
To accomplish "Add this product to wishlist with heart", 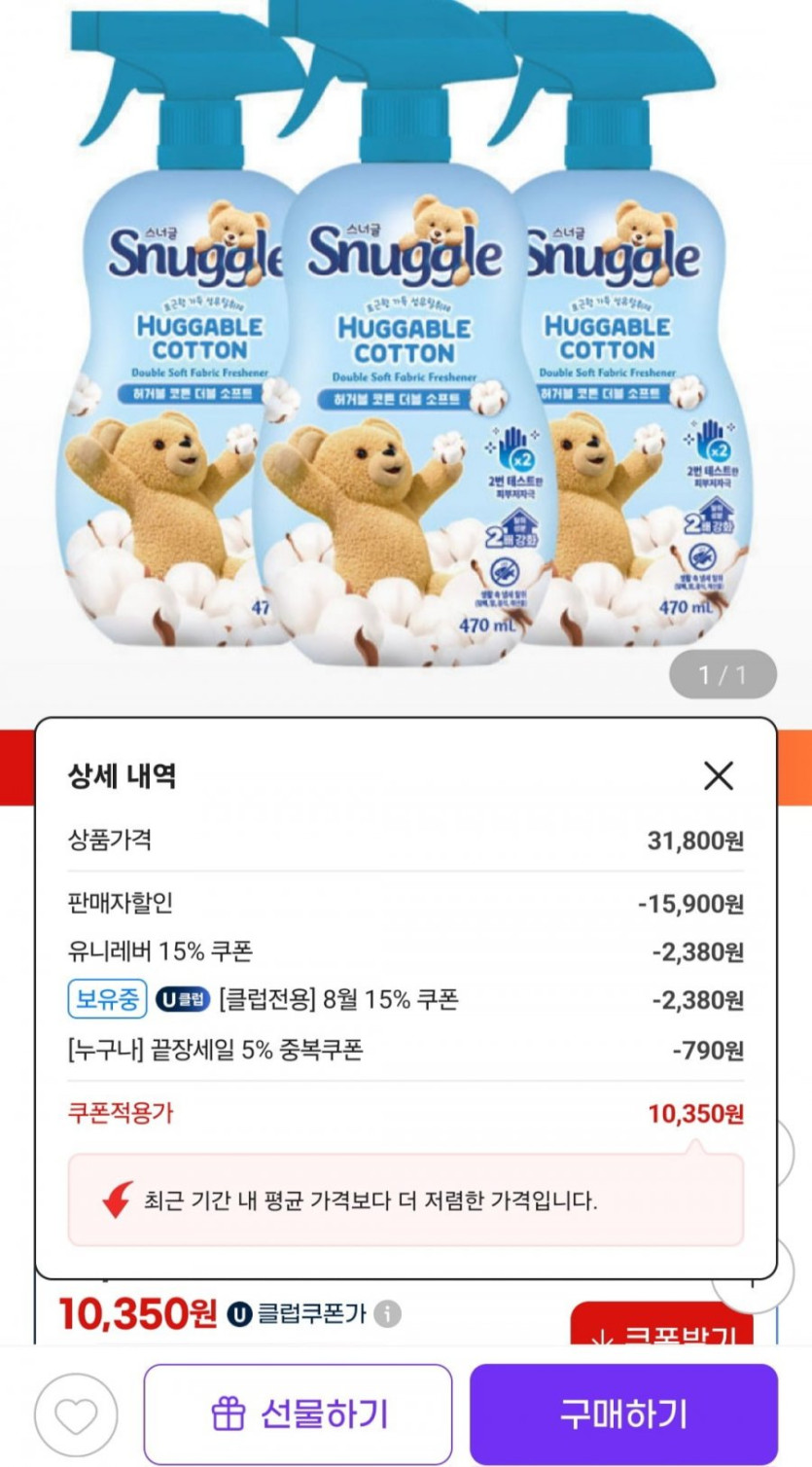I will pos(76,1413).
